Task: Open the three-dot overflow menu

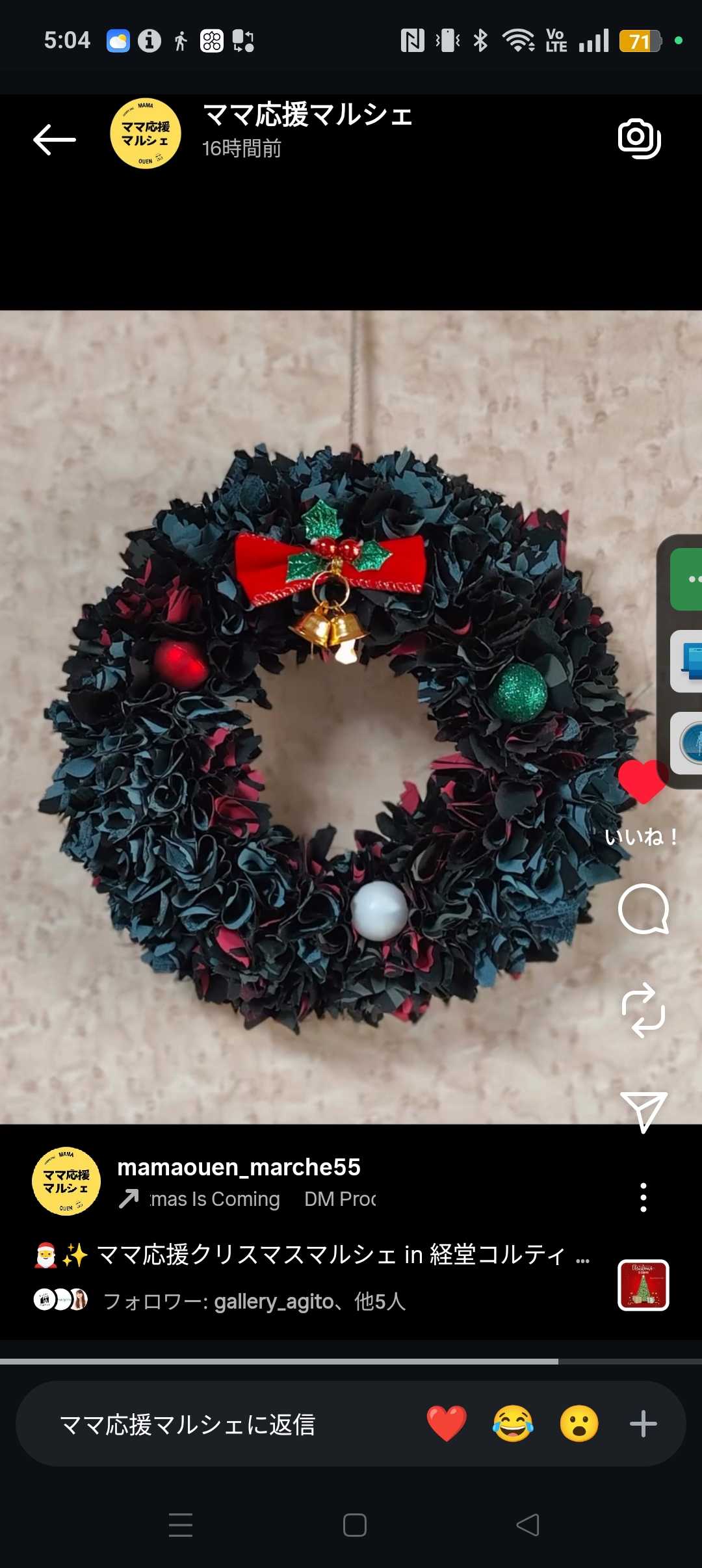Action: pyautogui.click(x=643, y=1197)
